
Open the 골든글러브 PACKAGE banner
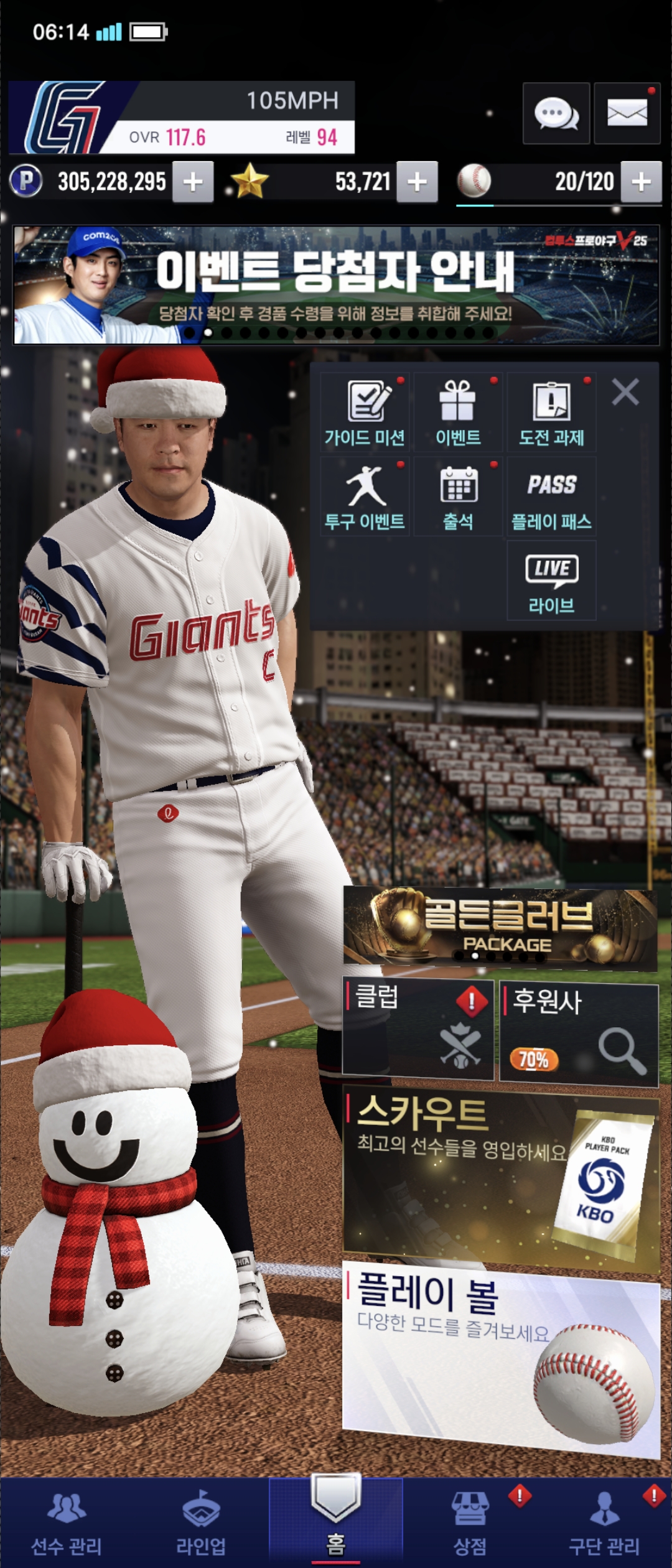[x=500, y=928]
